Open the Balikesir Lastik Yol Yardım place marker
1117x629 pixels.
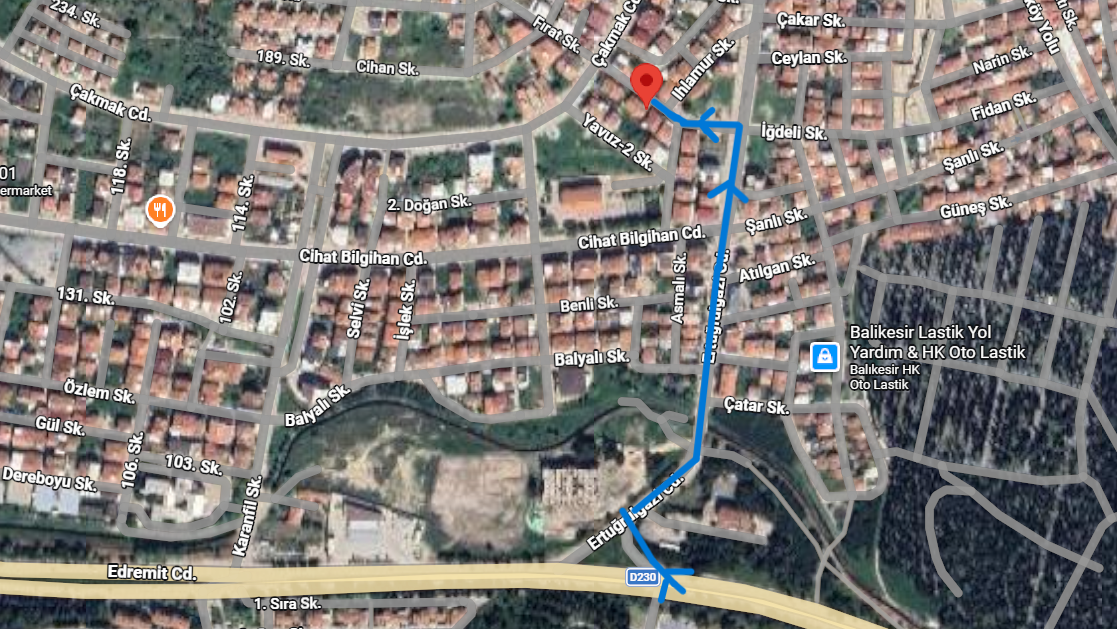tap(825, 356)
